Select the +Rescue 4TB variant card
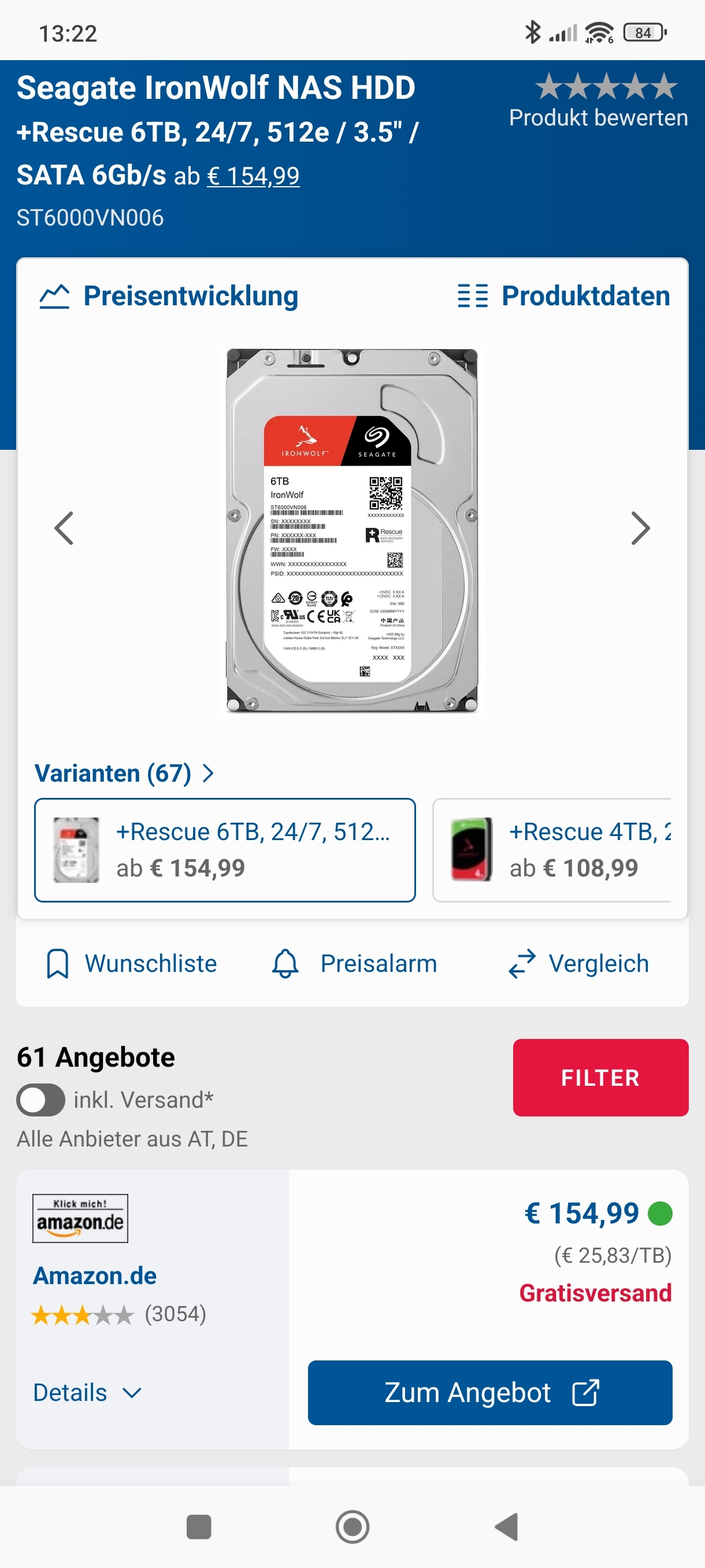This screenshot has height=1568, width=705. pos(551,850)
